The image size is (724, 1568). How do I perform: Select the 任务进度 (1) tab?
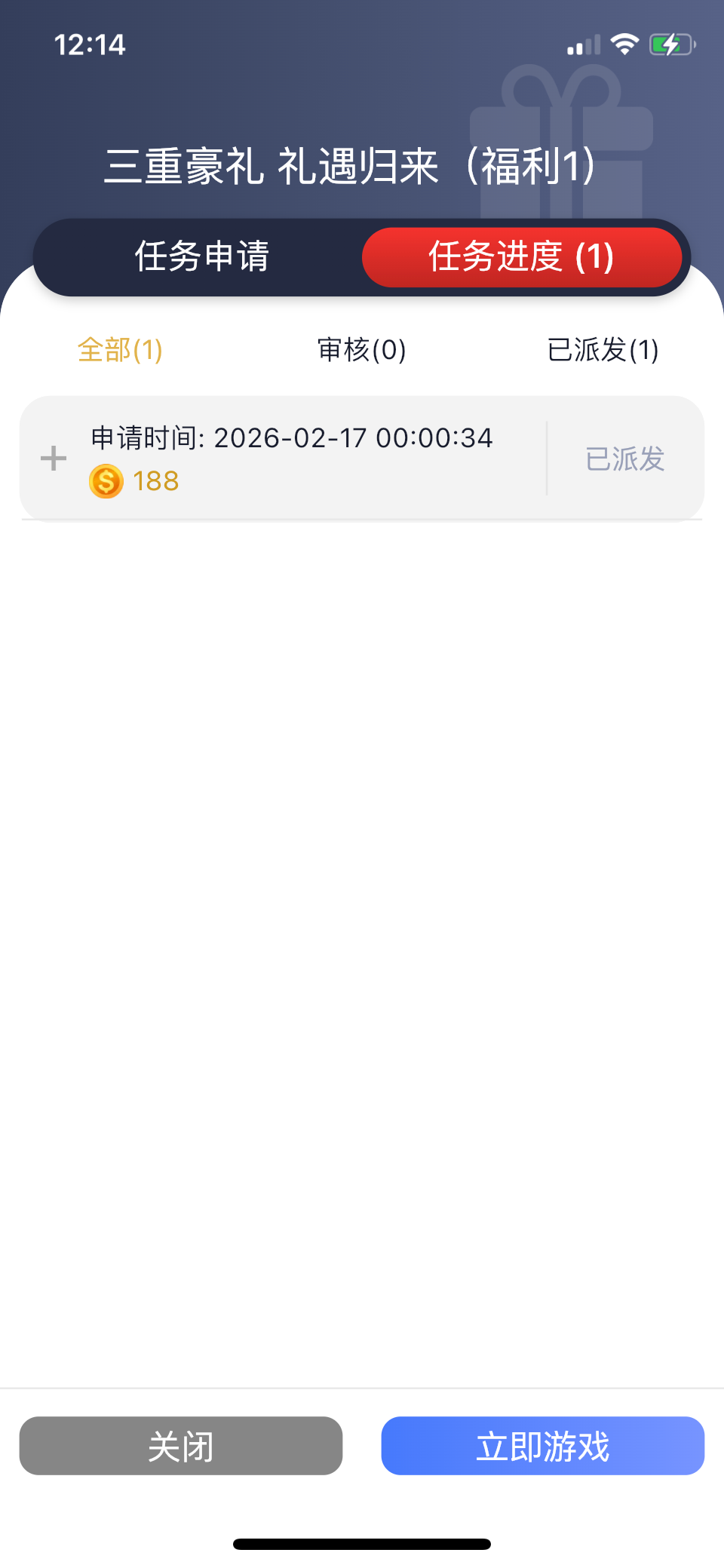pyautogui.click(x=521, y=256)
